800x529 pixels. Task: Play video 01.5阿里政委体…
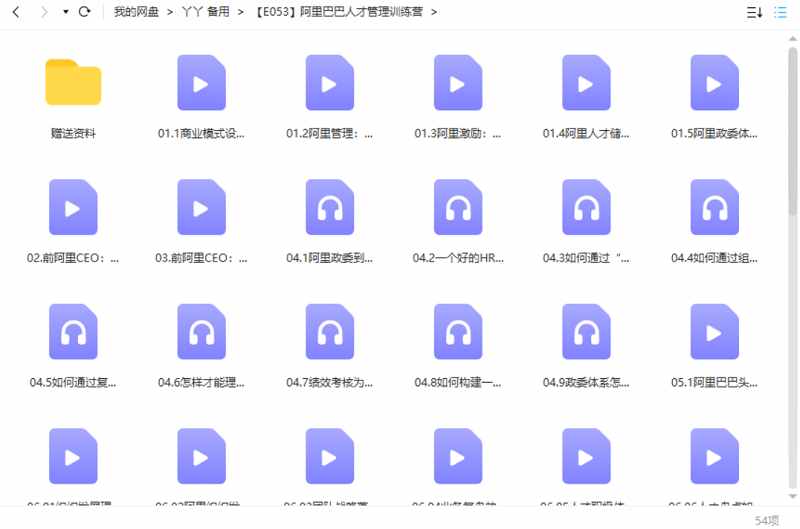click(714, 83)
